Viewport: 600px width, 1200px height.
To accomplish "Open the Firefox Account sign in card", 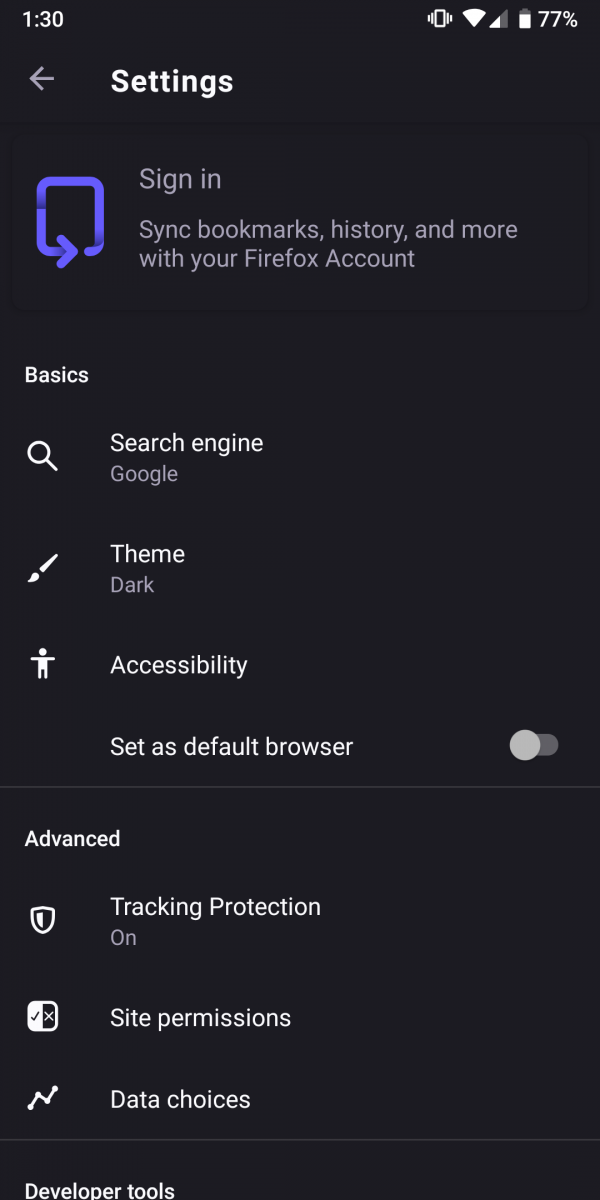I will [x=300, y=220].
